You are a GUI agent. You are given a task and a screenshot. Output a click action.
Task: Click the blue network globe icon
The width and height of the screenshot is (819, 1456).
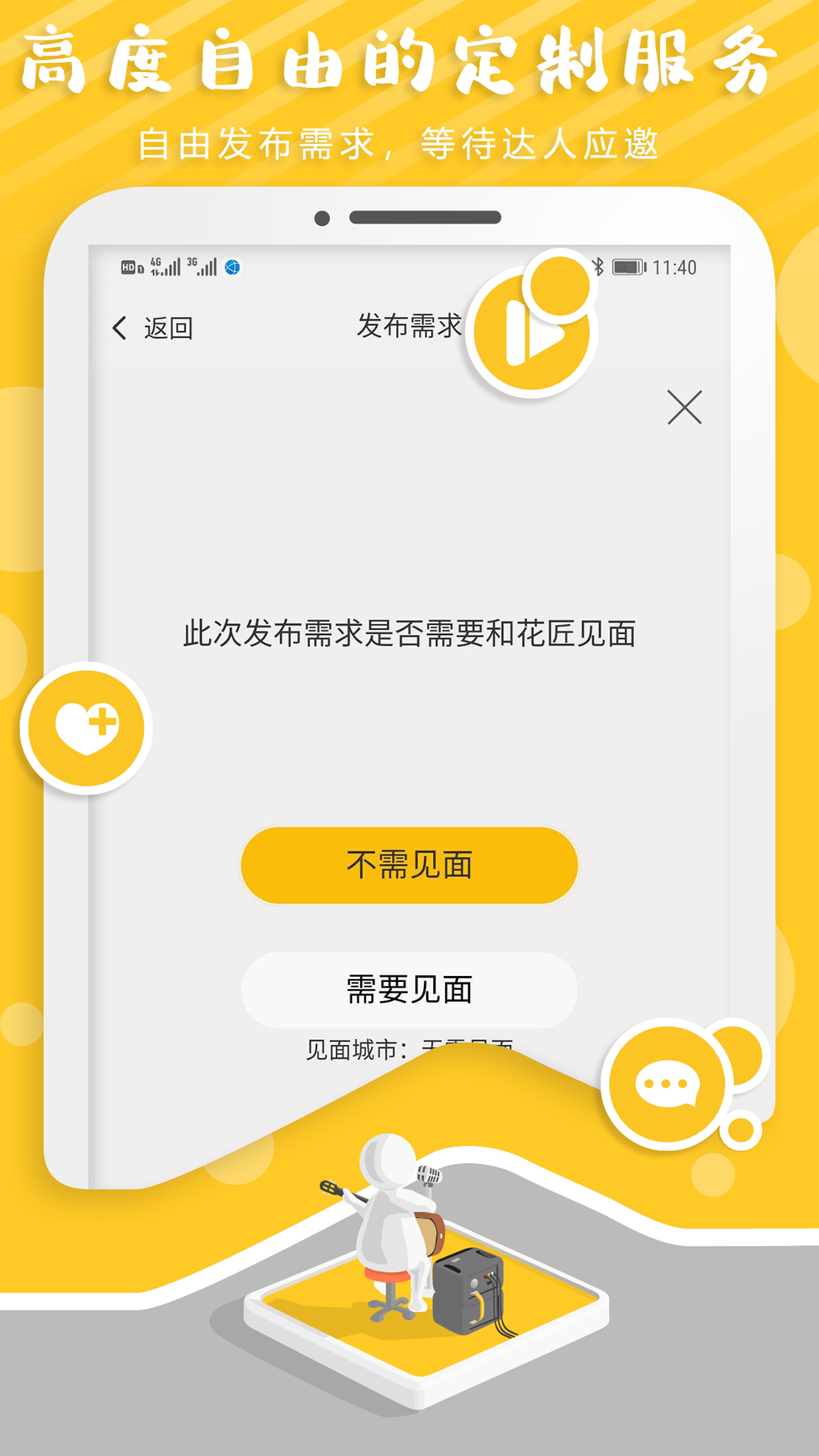(x=232, y=266)
